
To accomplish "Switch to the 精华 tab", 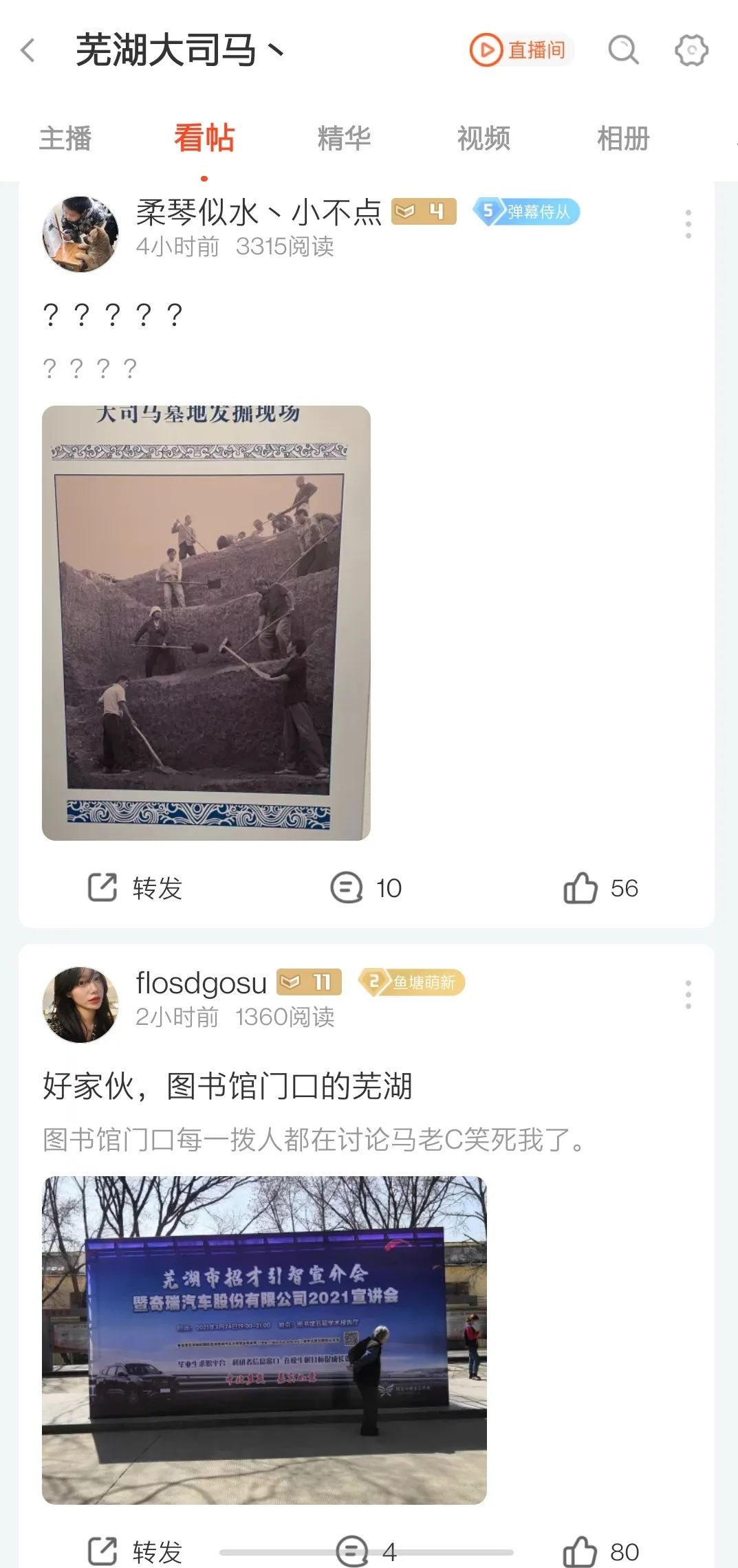I will point(344,138).
